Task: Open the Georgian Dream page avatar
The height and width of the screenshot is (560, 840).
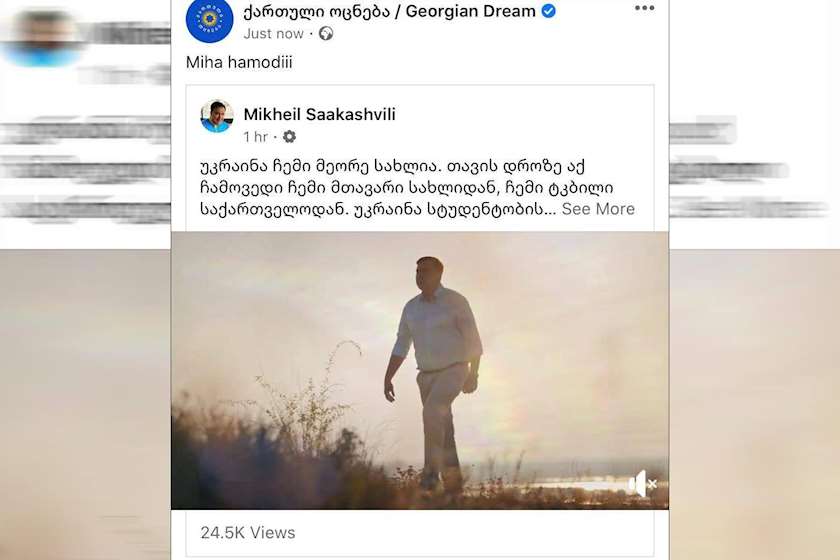Action: 209,19
